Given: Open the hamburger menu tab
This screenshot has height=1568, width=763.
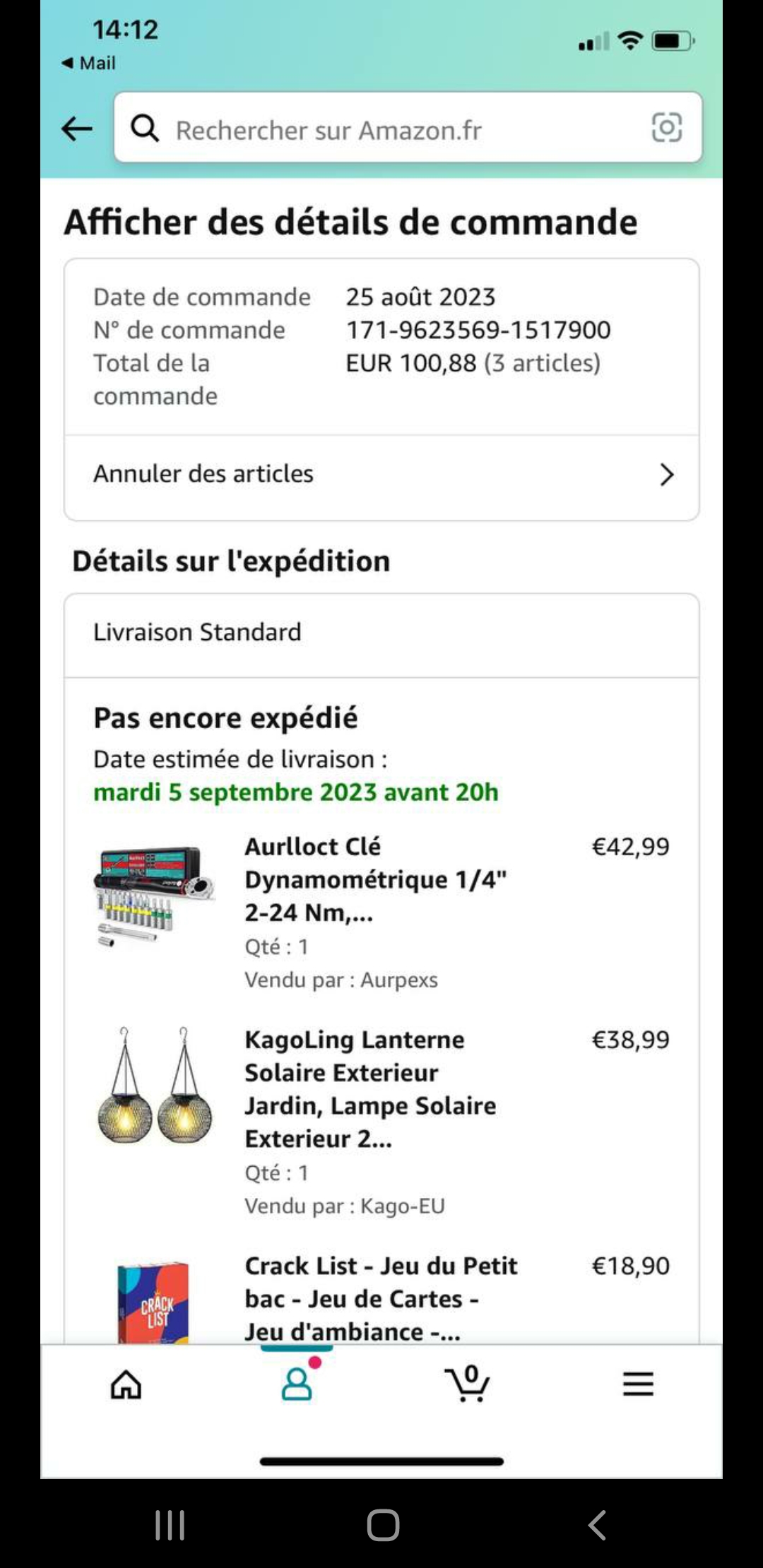Looking at the screenshot, I should pos(638,1384).
